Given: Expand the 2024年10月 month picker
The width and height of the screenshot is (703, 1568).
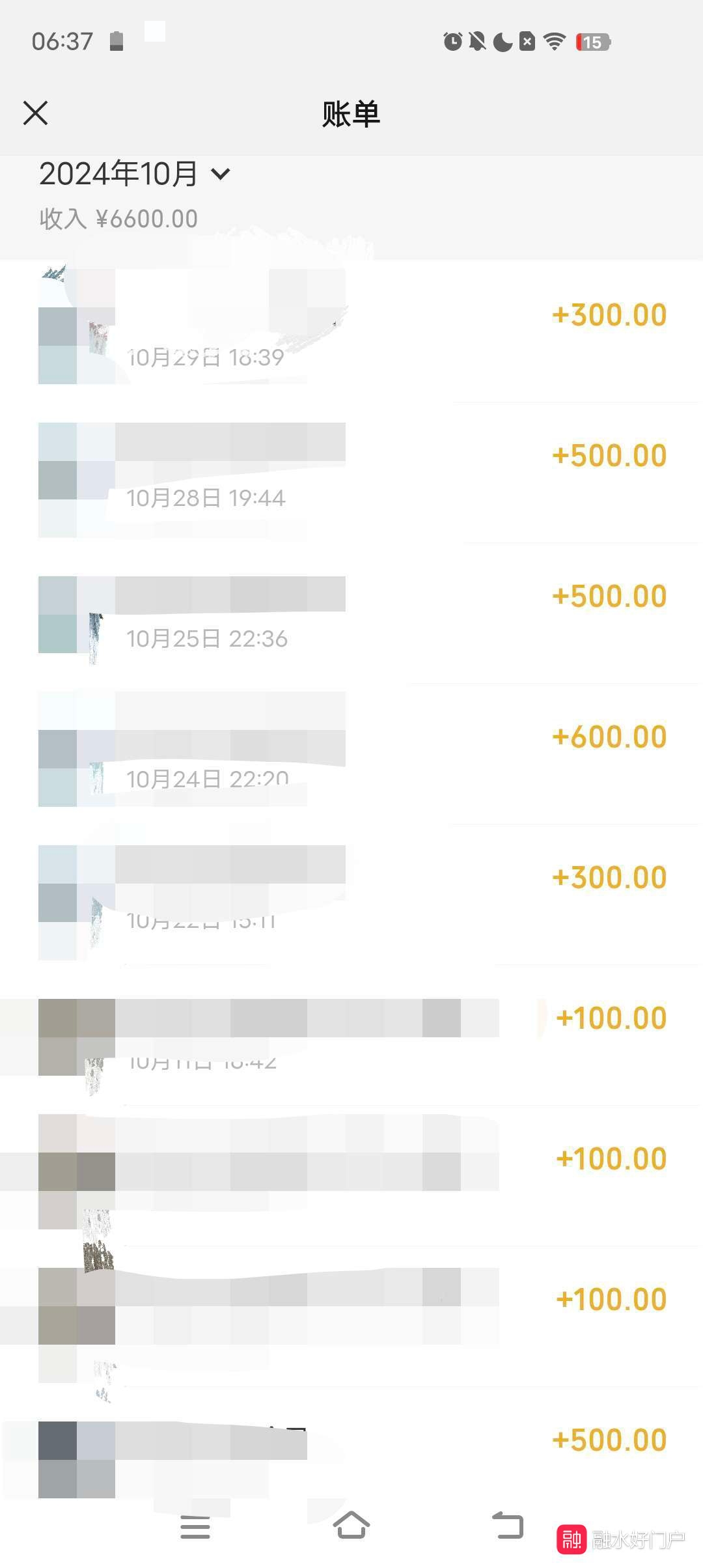Looking at the screenshot, I should (x=135, y=174).
